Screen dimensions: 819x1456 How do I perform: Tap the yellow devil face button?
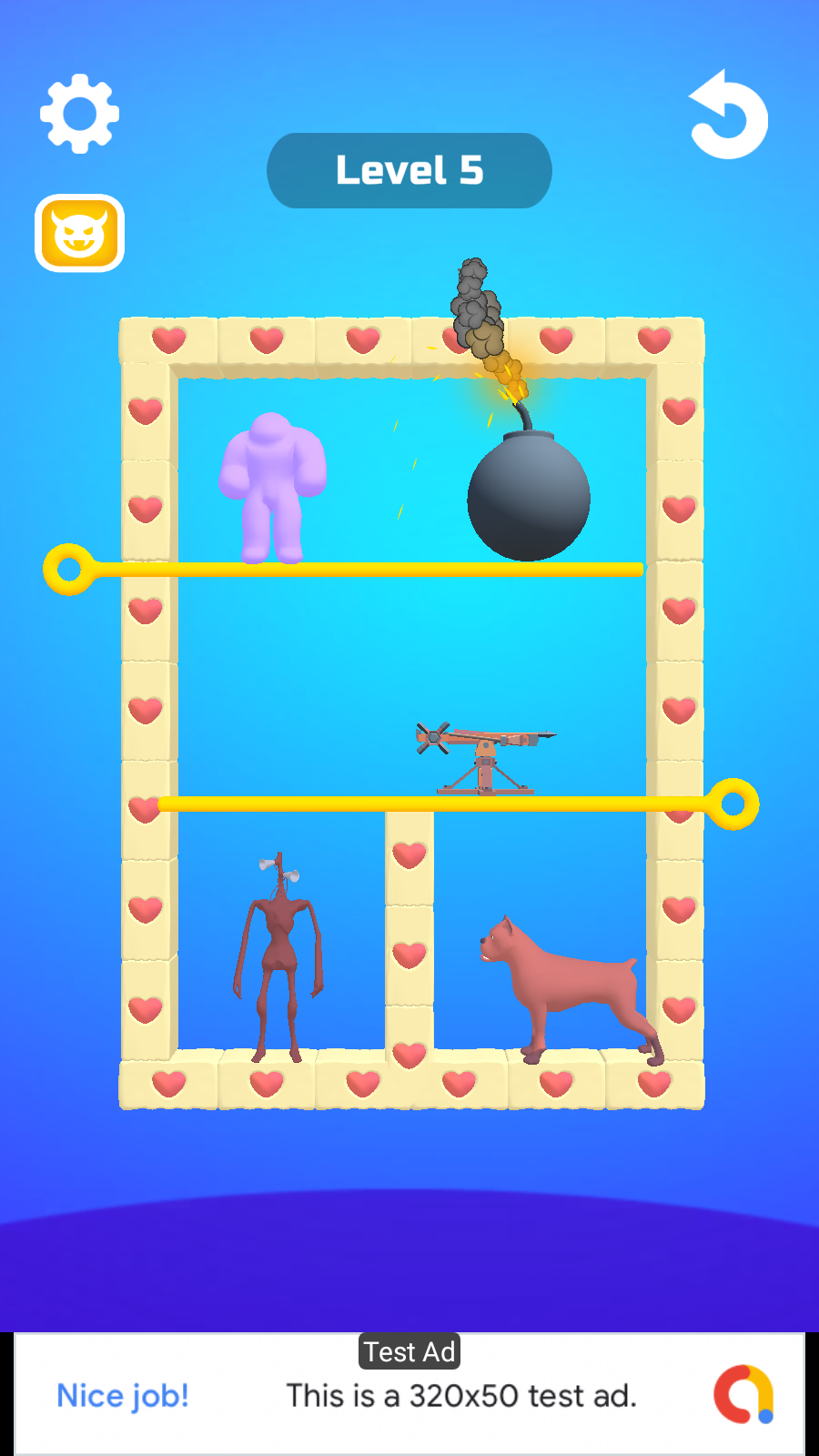point(80,234)
